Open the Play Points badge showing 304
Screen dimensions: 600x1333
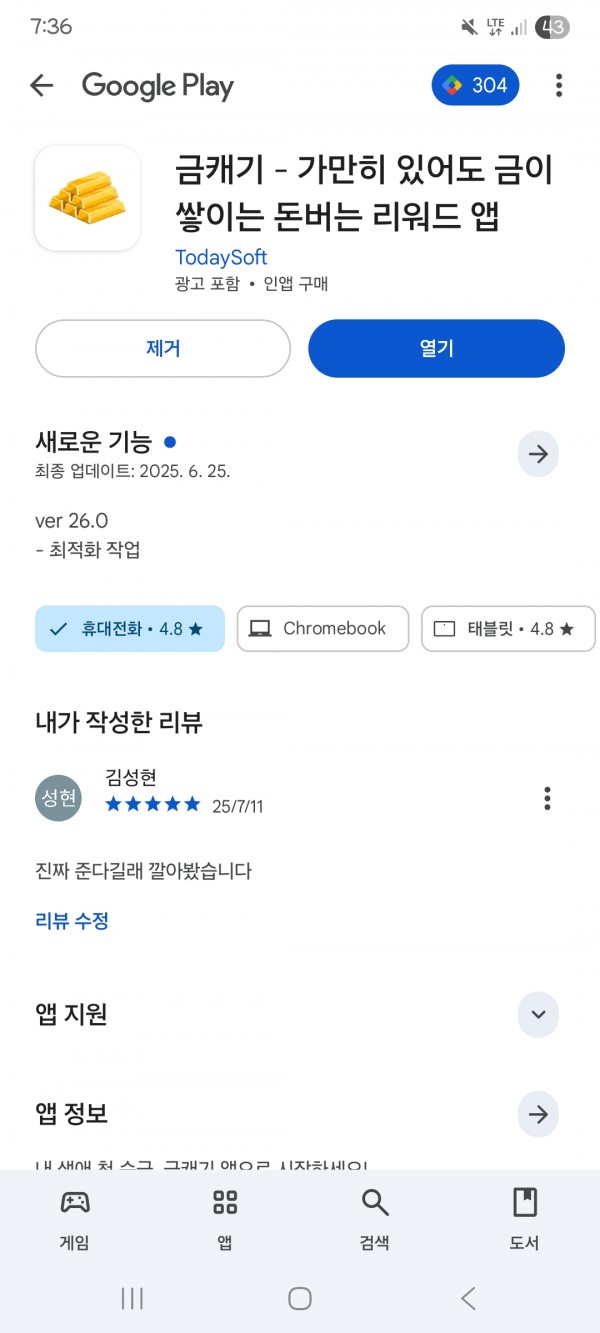[476, 86]
